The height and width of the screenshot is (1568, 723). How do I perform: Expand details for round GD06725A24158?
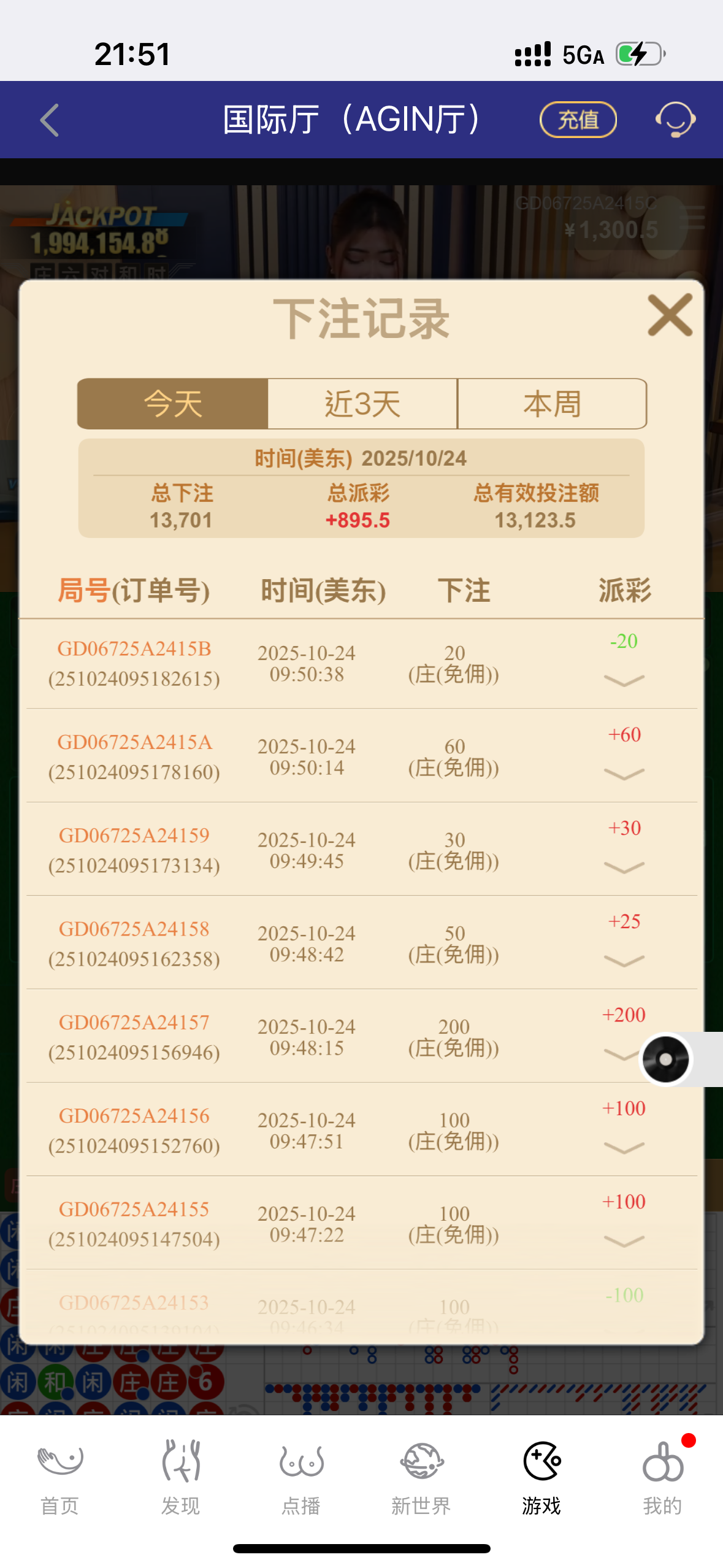coord(624,960)
